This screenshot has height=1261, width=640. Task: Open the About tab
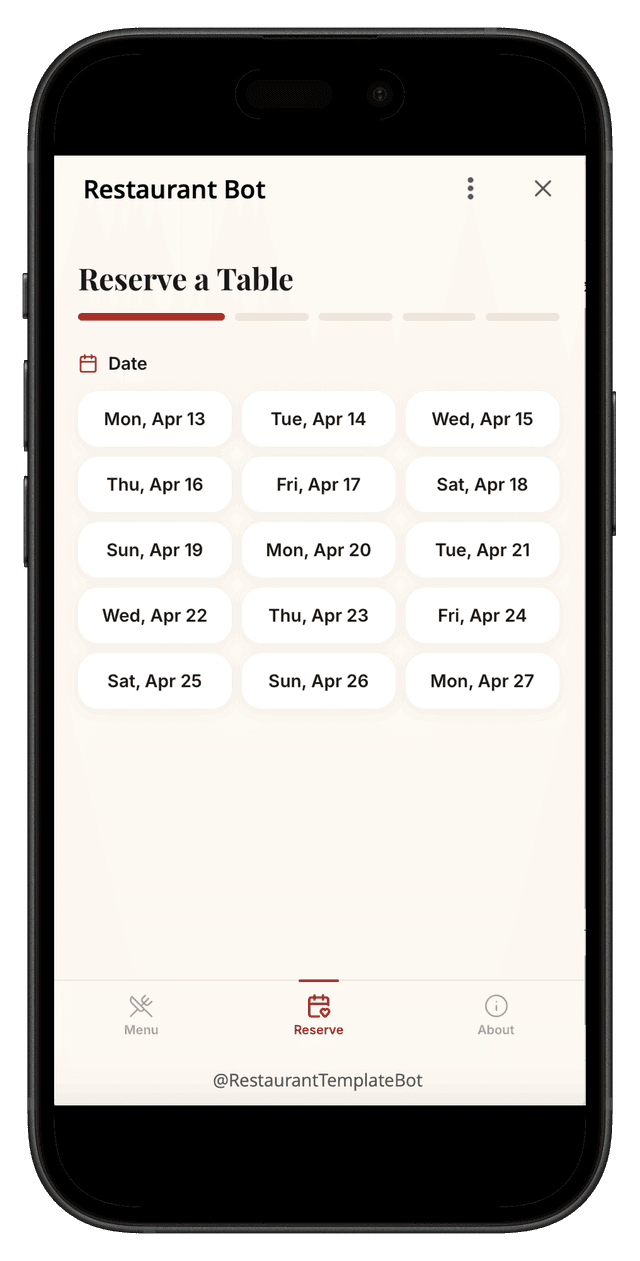496,1015
